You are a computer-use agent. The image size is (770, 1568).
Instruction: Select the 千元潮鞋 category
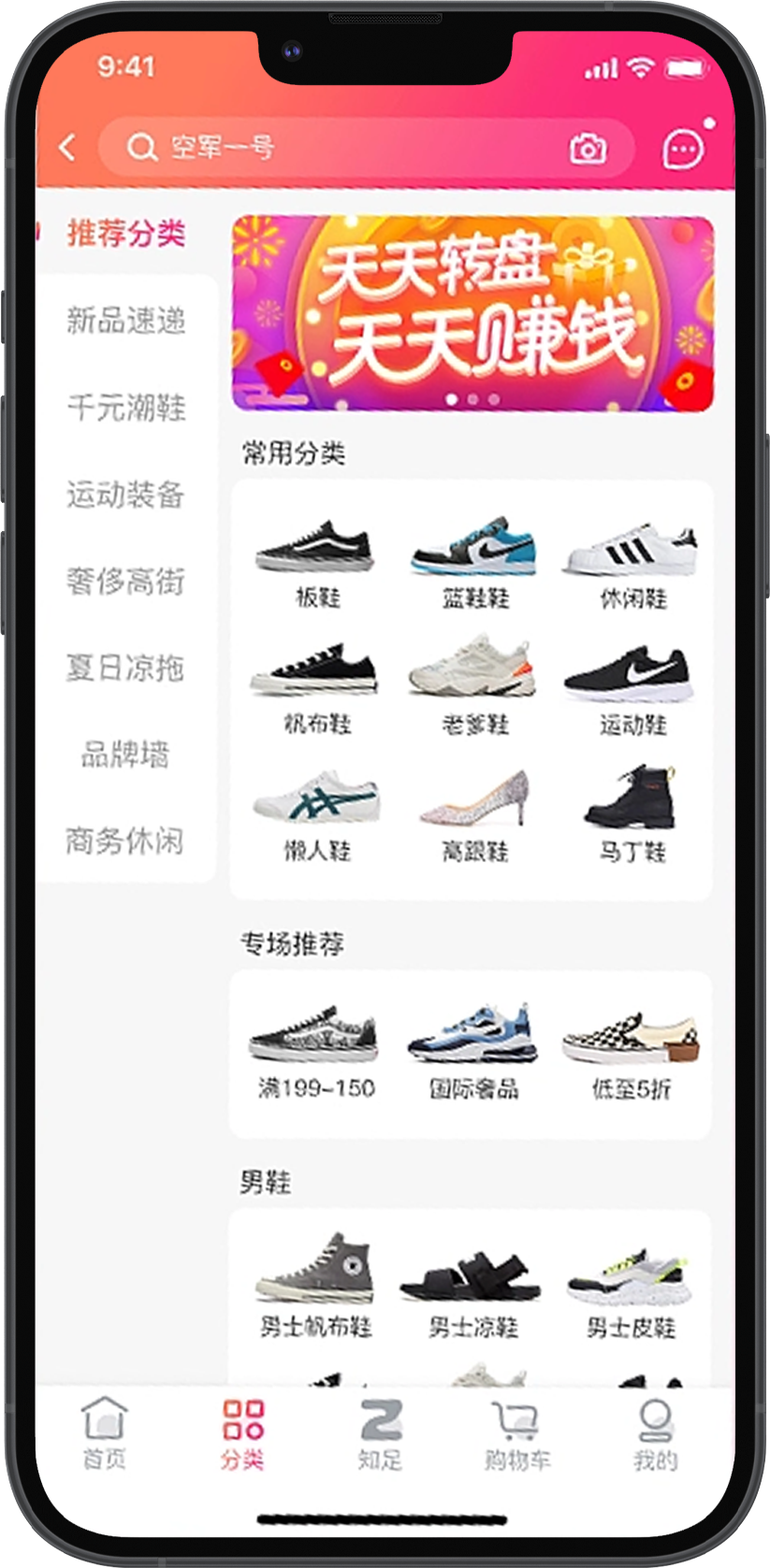coord(125,408)
